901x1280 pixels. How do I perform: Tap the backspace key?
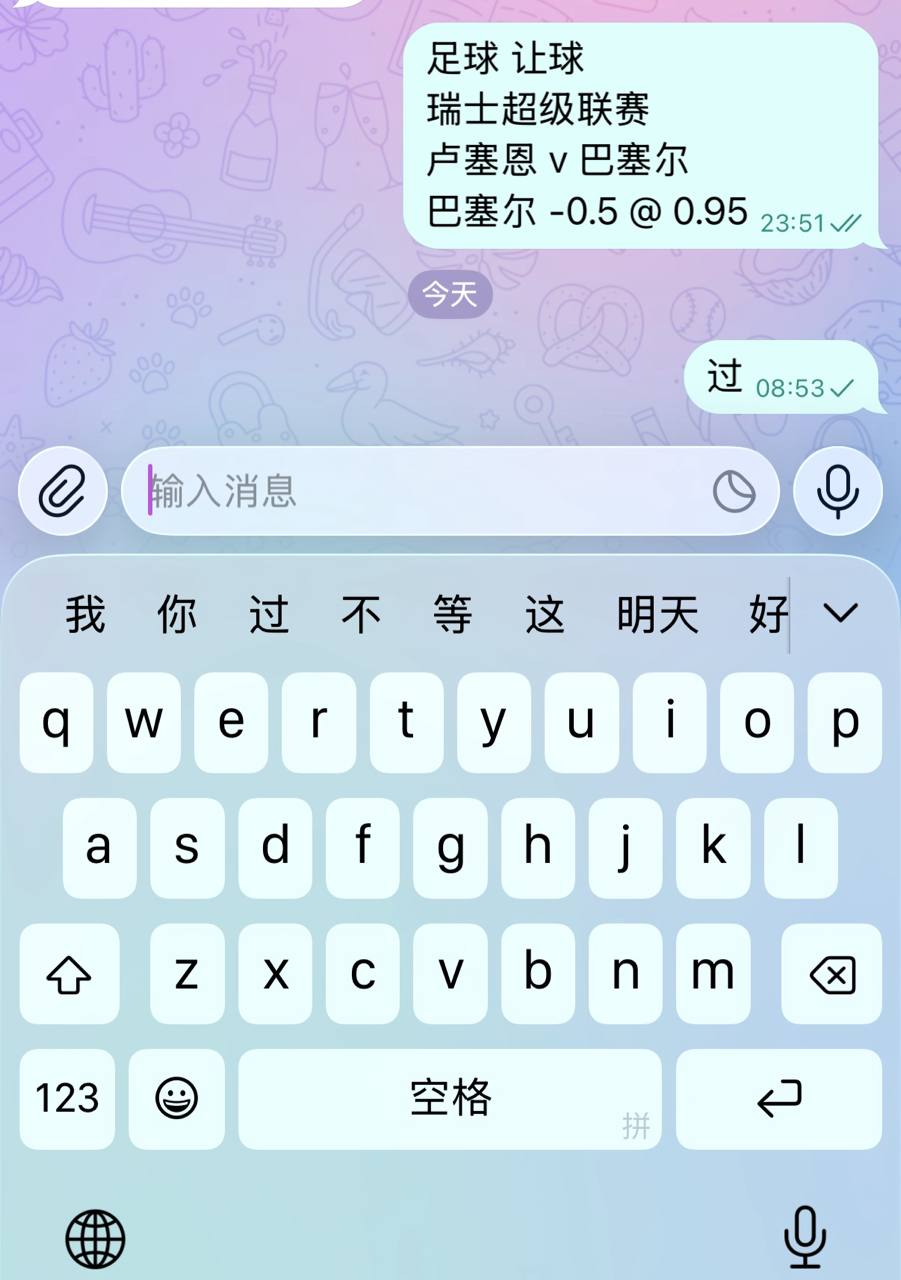point(831,974)
